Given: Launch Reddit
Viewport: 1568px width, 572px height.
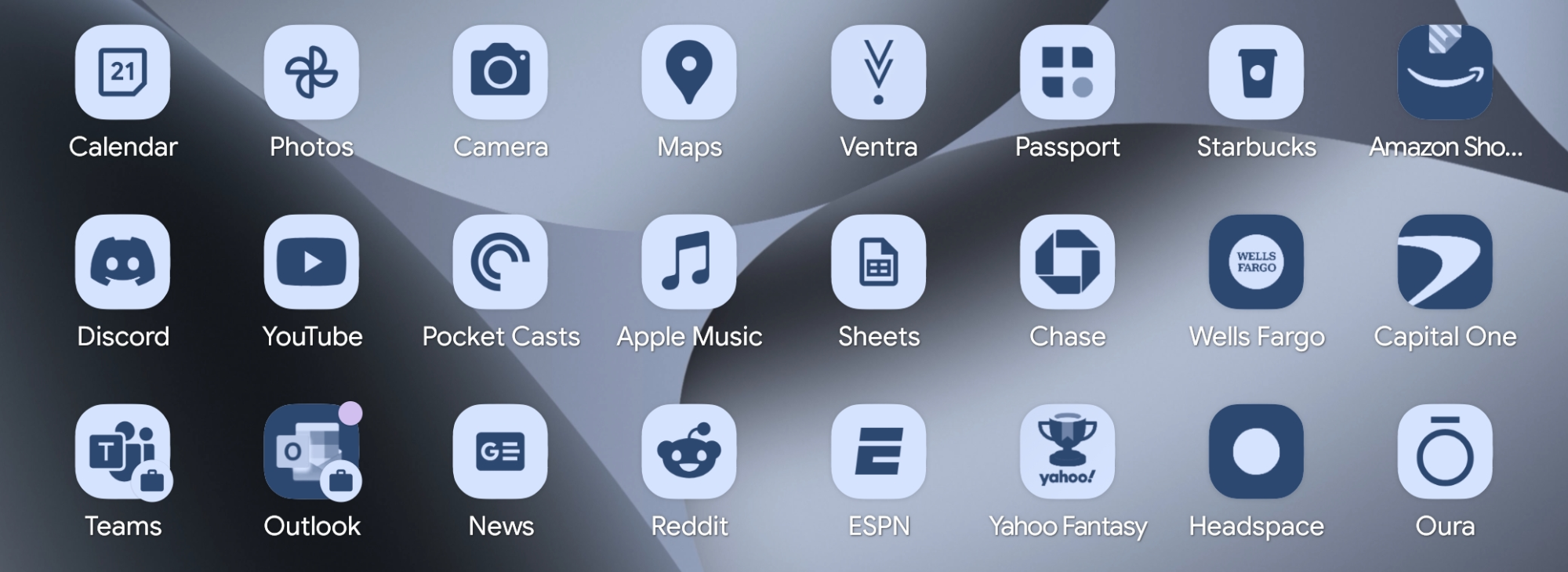Looking at the screenshot, I should [x=689, y=451].
